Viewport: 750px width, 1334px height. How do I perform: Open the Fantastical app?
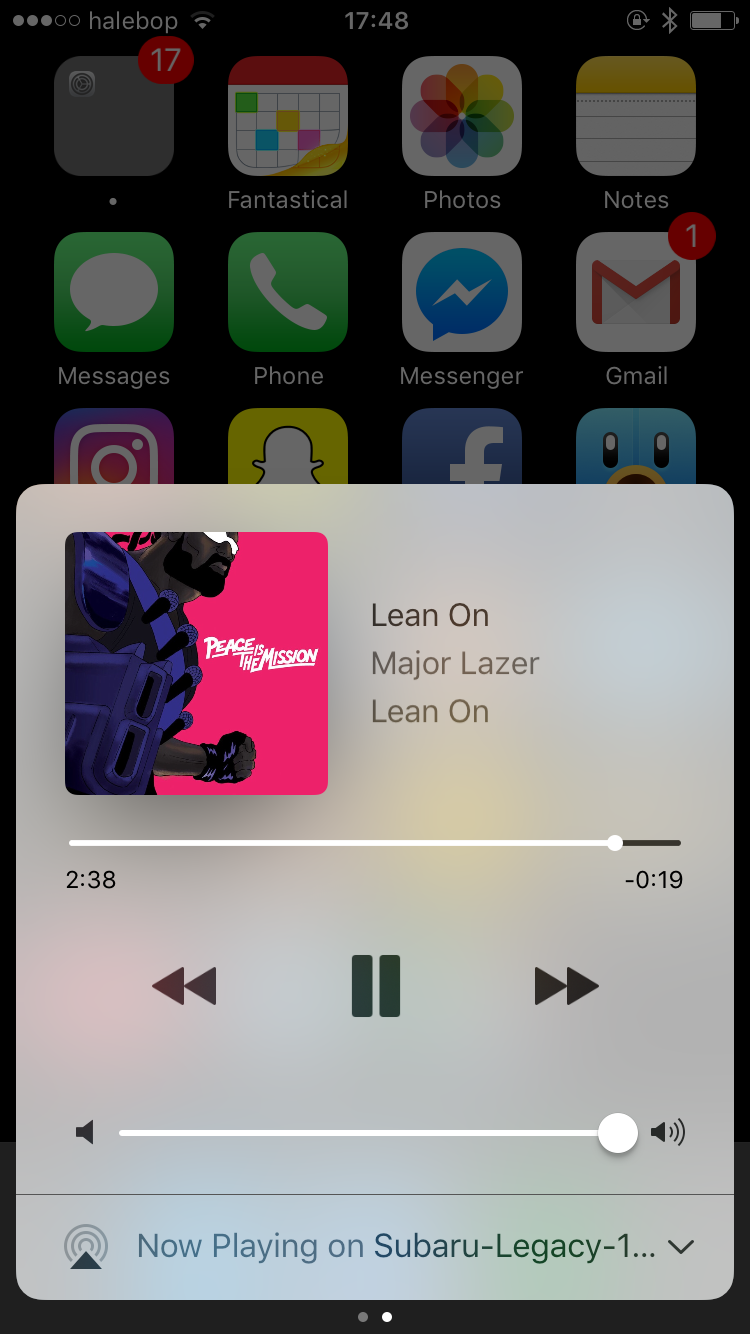(288, 116)
